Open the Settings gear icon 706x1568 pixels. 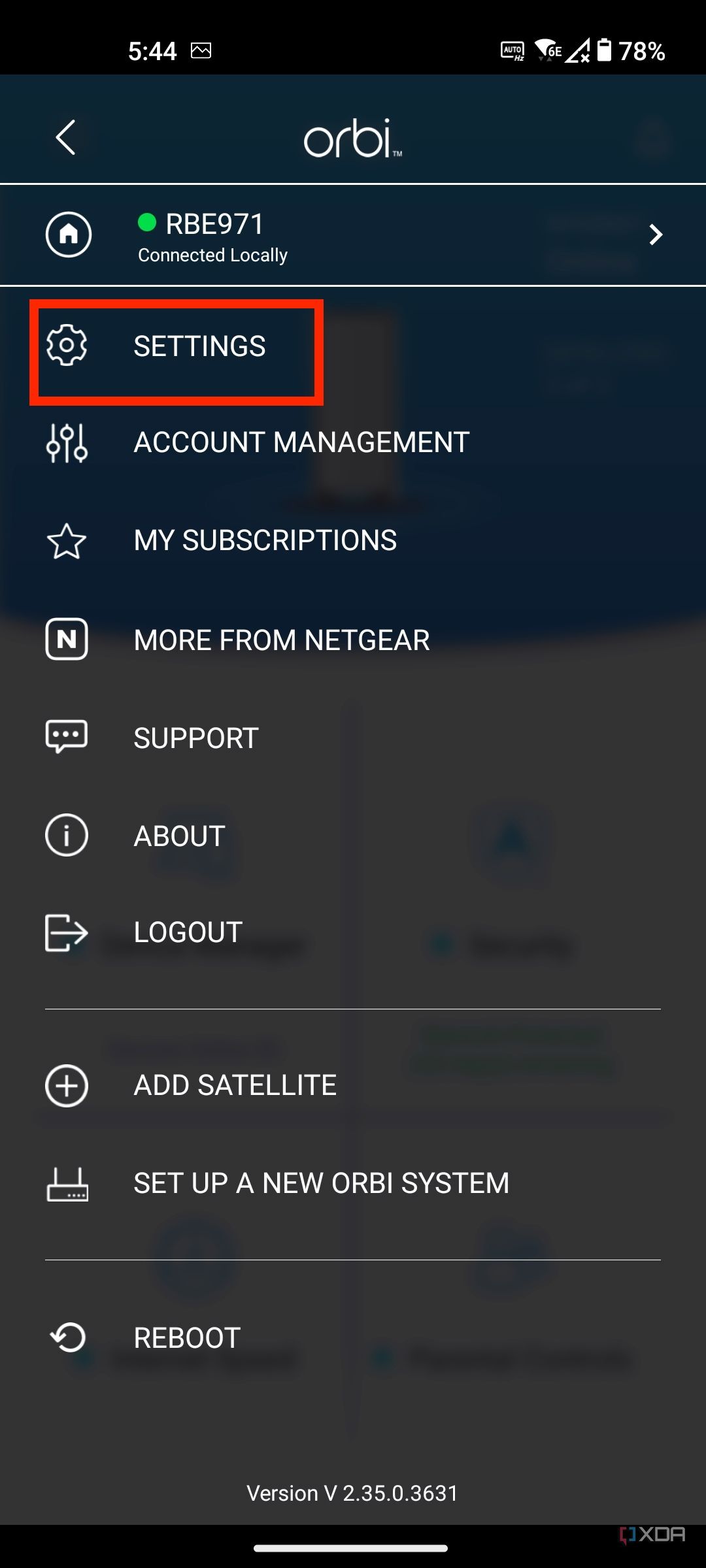pyautogui.click(x=66, y=346)
